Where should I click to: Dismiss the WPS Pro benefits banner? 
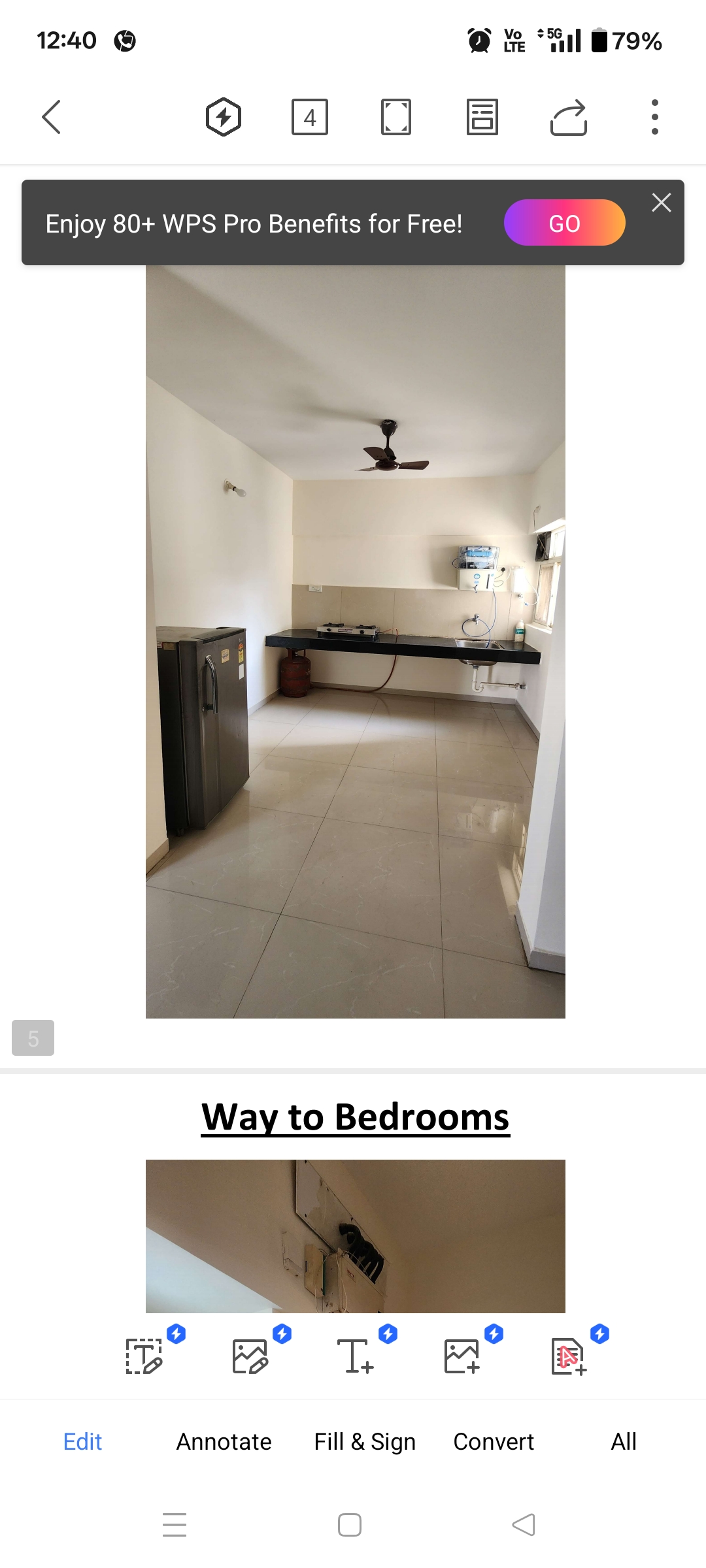pyautogui.click(x=662, y=203)
